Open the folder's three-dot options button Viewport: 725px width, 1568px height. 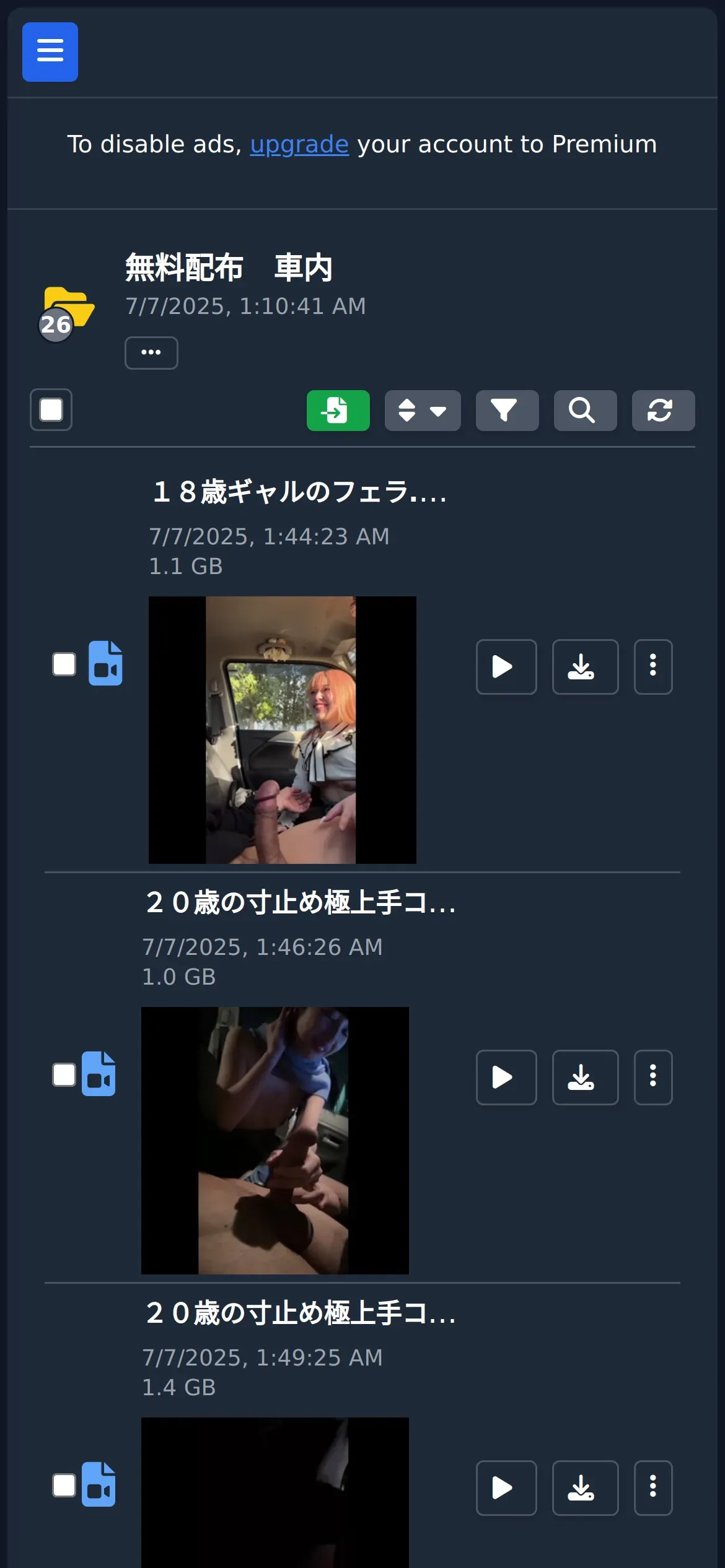tap(151, 353)
